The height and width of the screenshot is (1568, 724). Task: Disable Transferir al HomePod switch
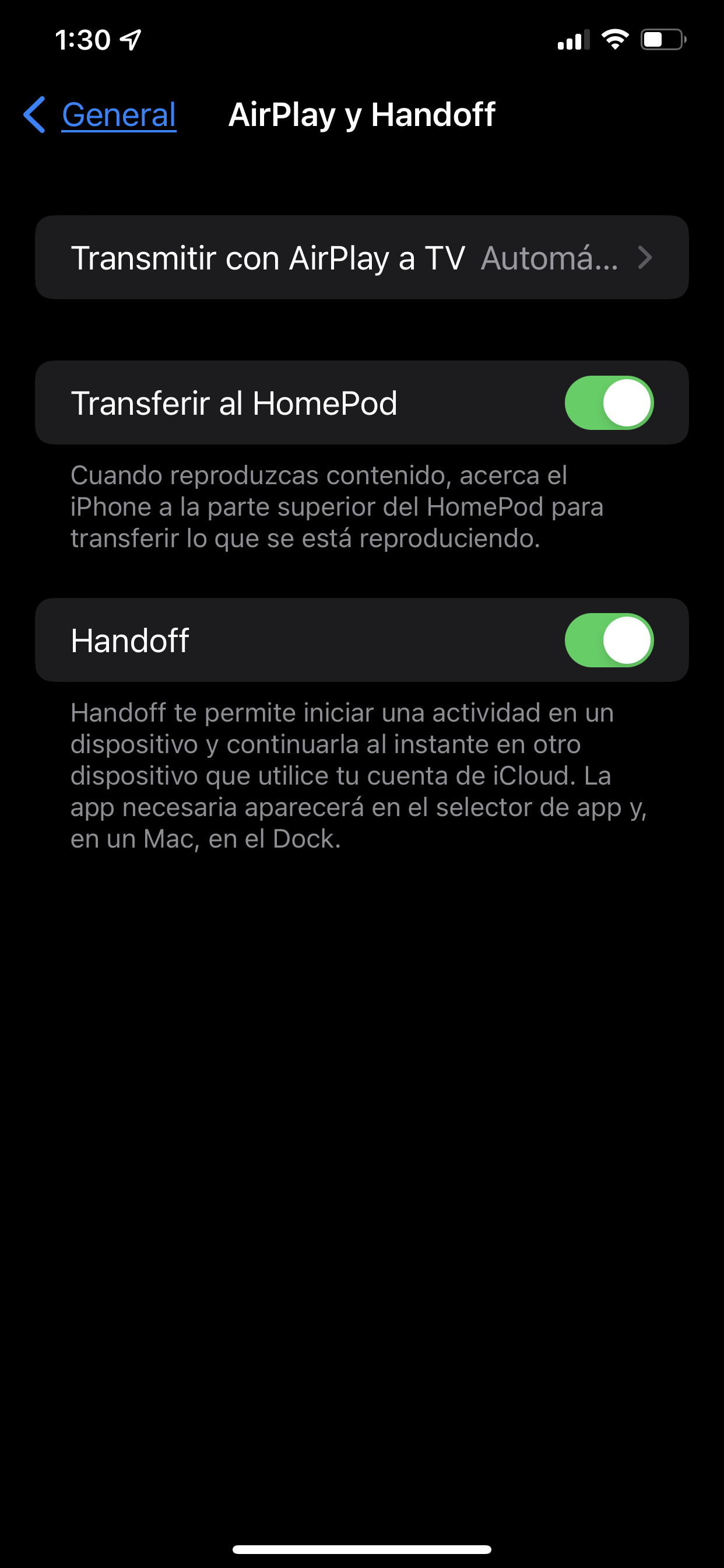click(x=609, y=403)
